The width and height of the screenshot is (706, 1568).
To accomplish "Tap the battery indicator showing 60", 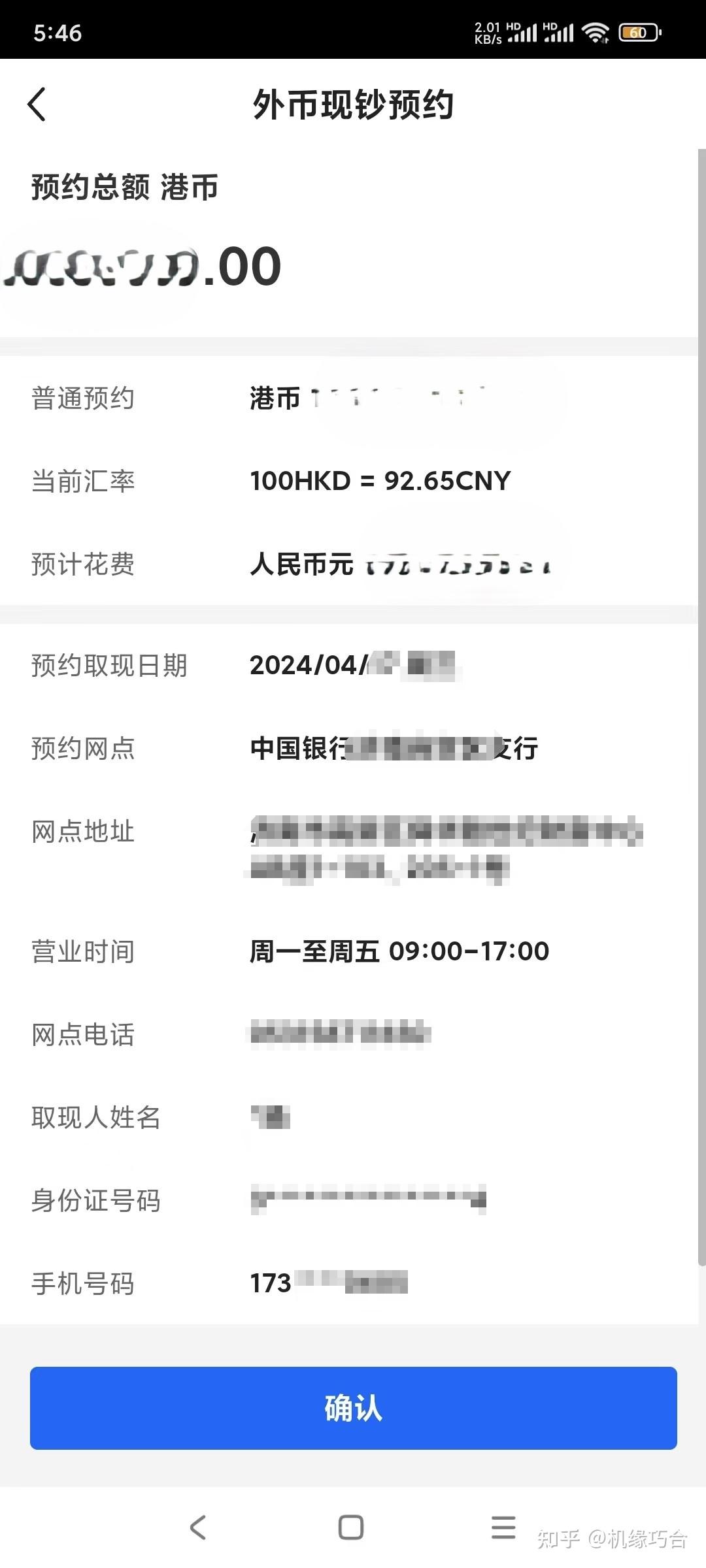I will coord(639,32).
